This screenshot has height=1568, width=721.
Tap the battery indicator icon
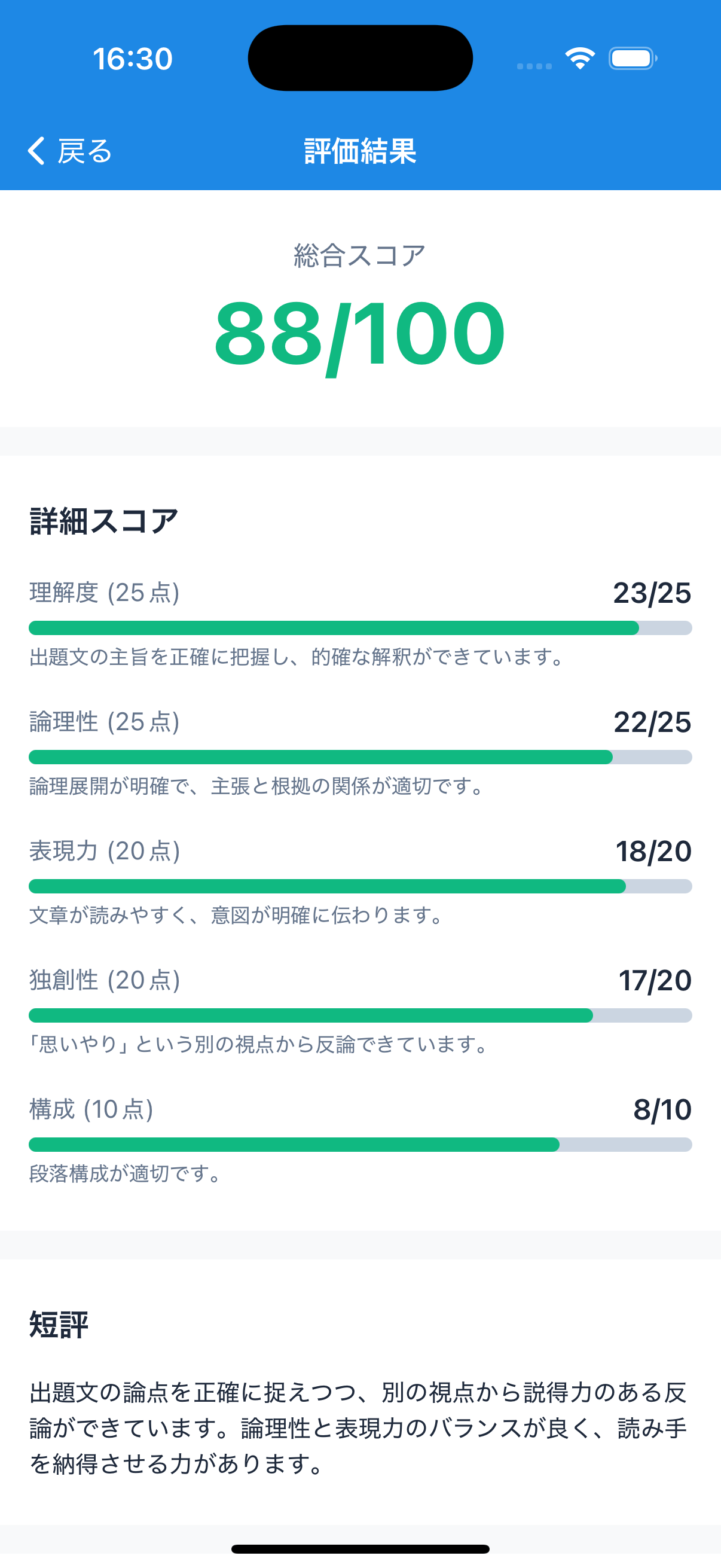click(631, 58)
